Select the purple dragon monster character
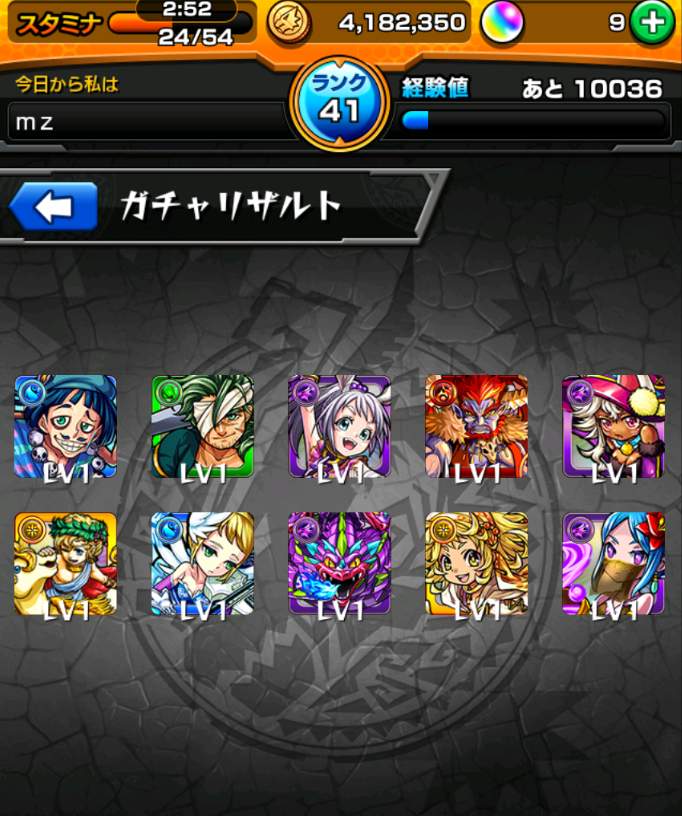This screenshot has width=682, height=816. pyautogui.click(x=339, y=564)
